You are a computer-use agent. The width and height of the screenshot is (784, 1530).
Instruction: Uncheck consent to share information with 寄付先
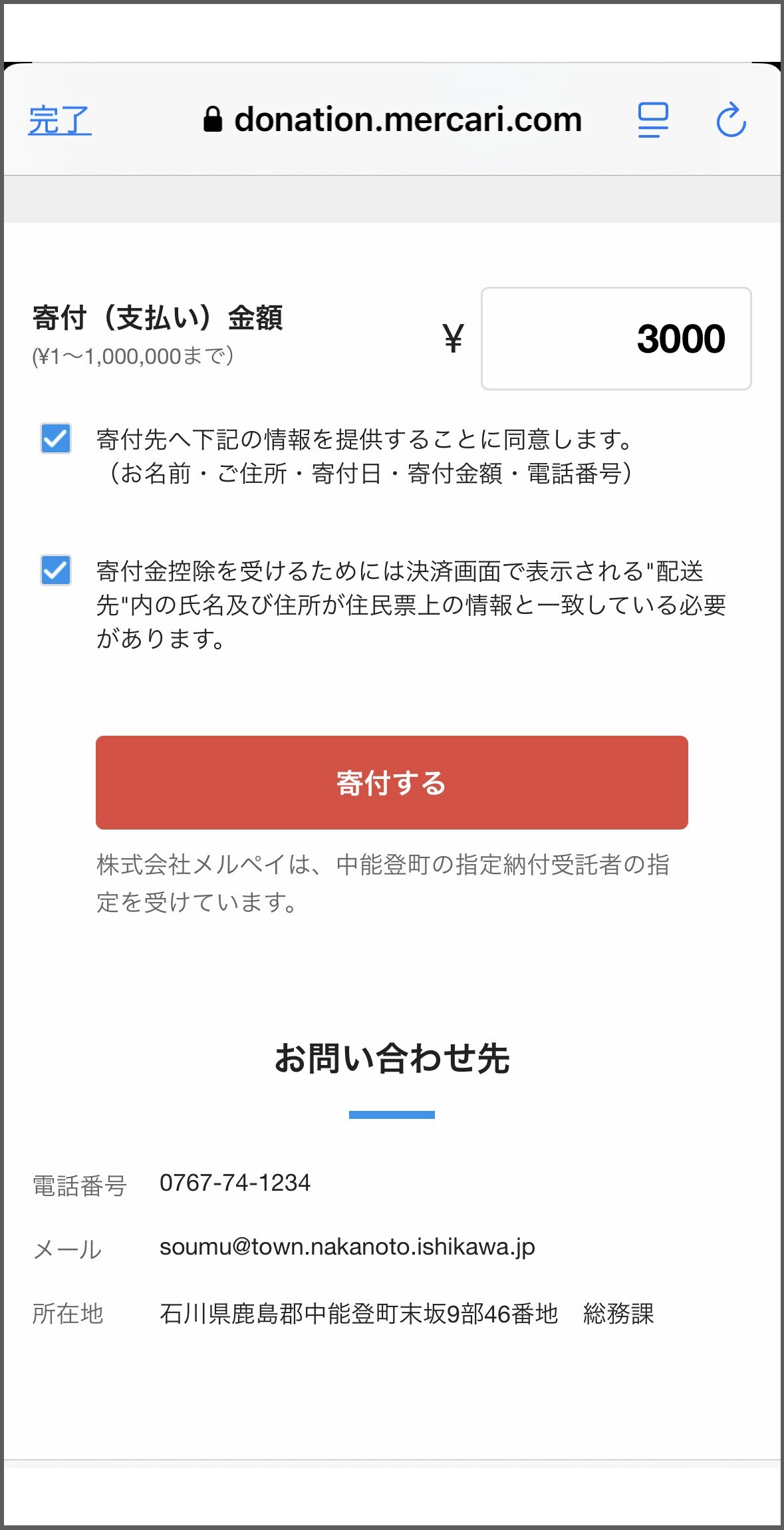tap(56, 439)
